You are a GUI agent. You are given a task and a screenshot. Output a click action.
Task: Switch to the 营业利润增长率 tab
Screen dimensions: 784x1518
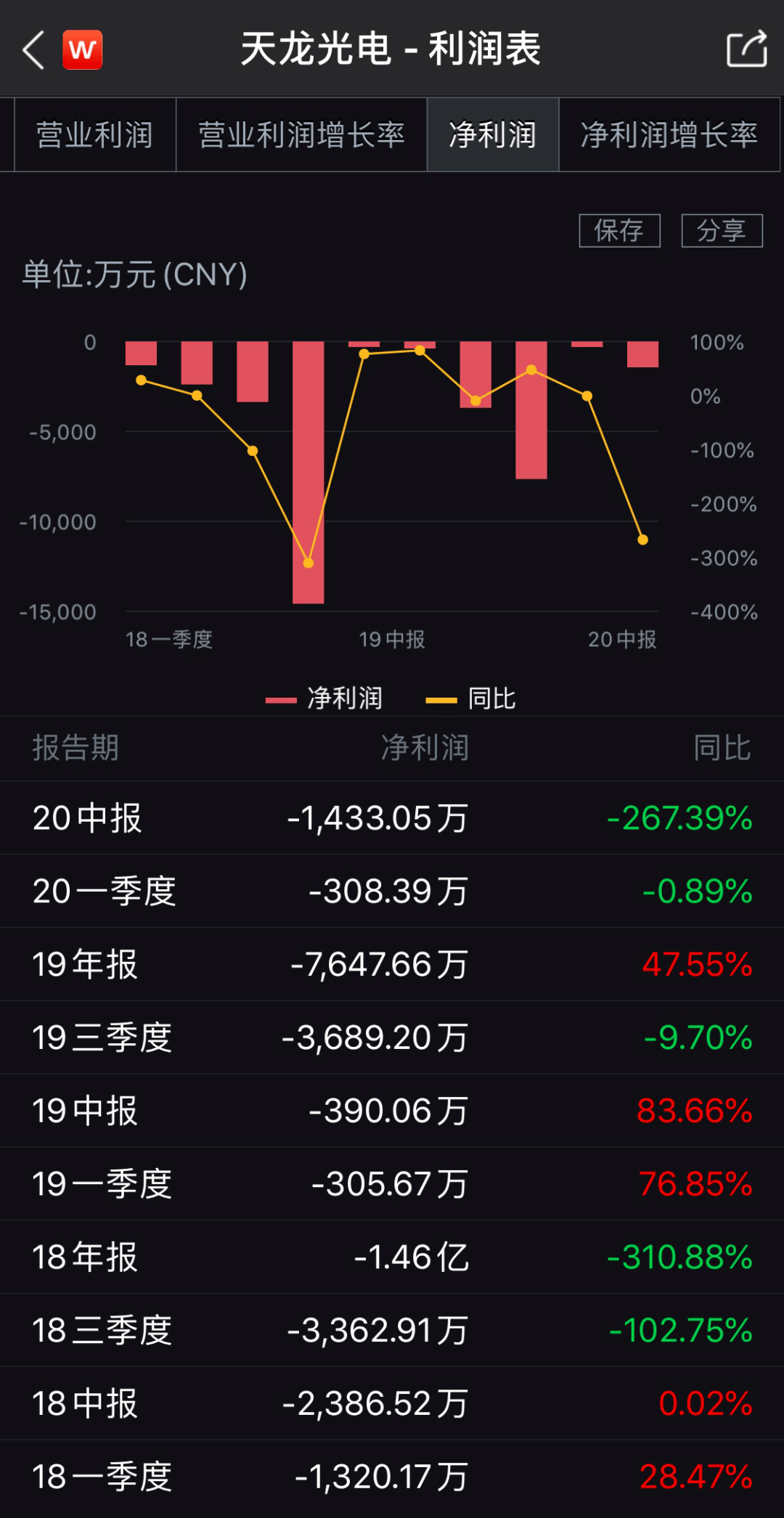(302, 135)
